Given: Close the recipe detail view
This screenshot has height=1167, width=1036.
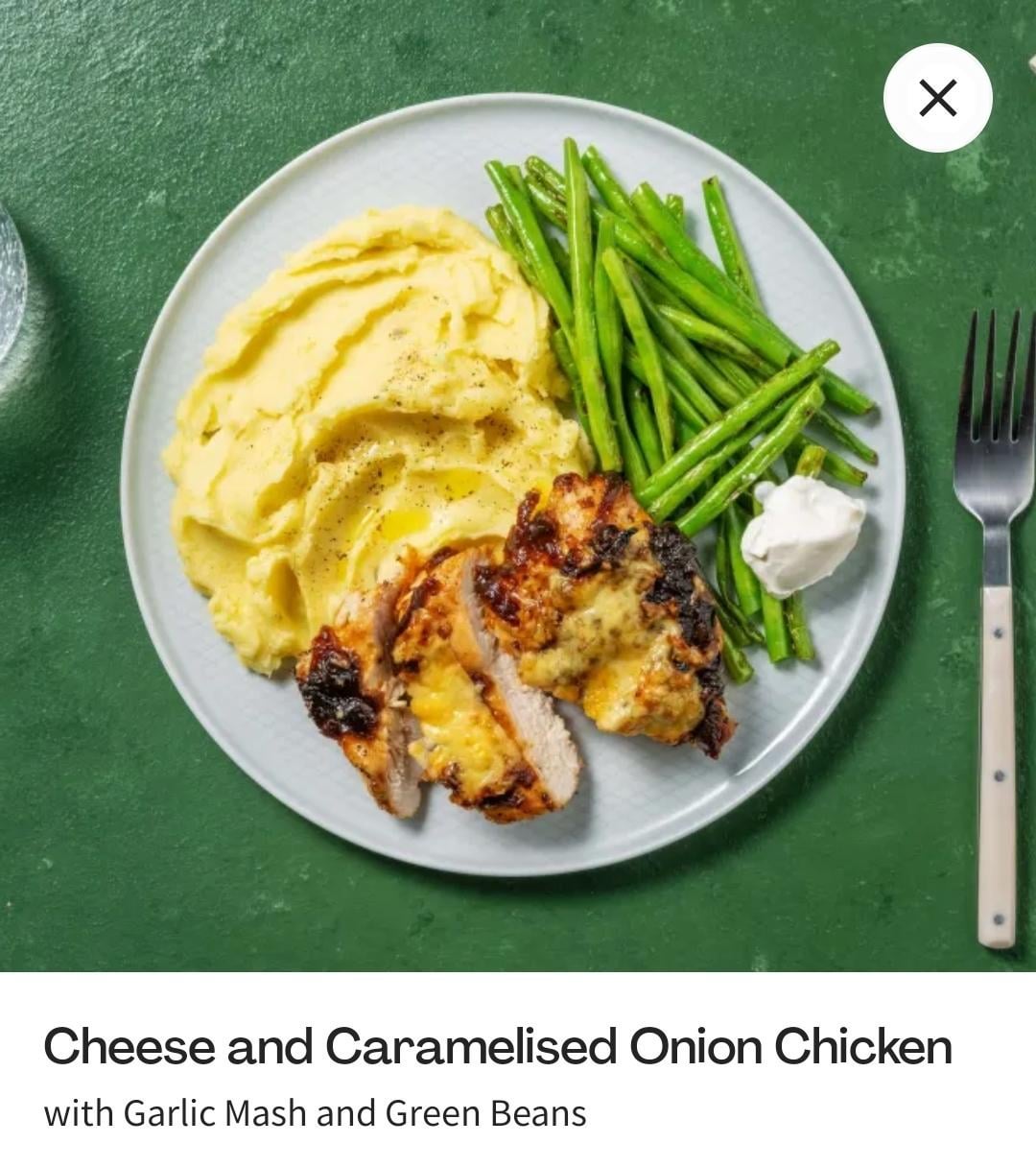Looking at the screenshot, I should (937, 98).
